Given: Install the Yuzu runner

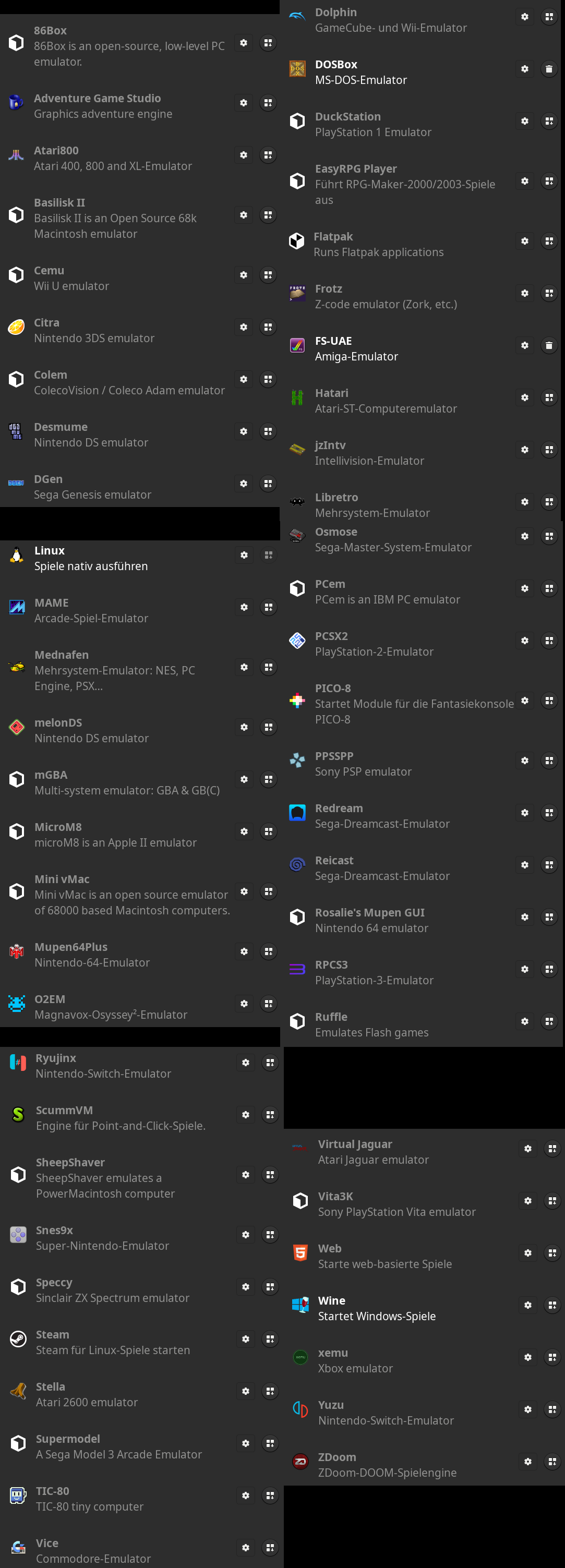Looking at the screenshot, I should pyautogui.click(x=551, y=1409).
